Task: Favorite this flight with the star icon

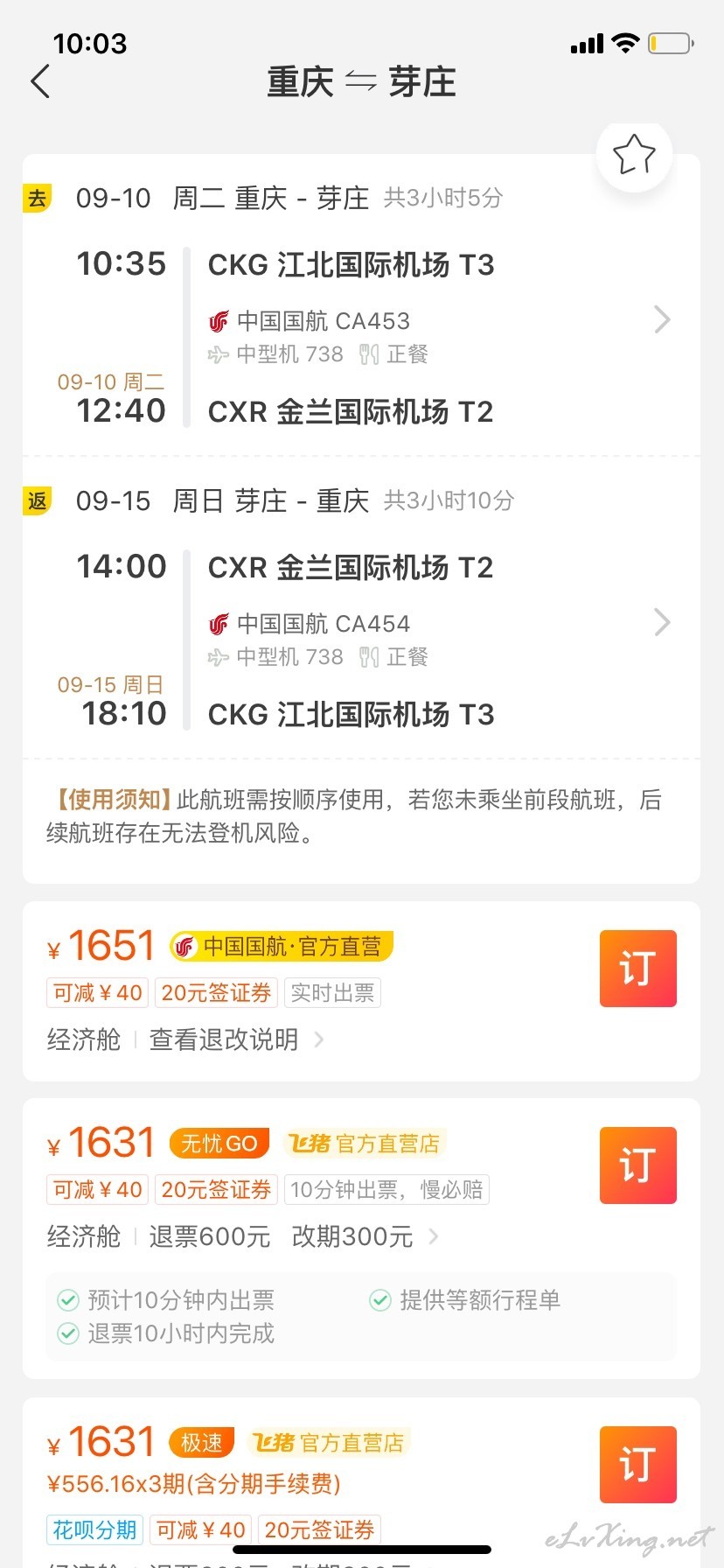Action: tap(634, 155)
